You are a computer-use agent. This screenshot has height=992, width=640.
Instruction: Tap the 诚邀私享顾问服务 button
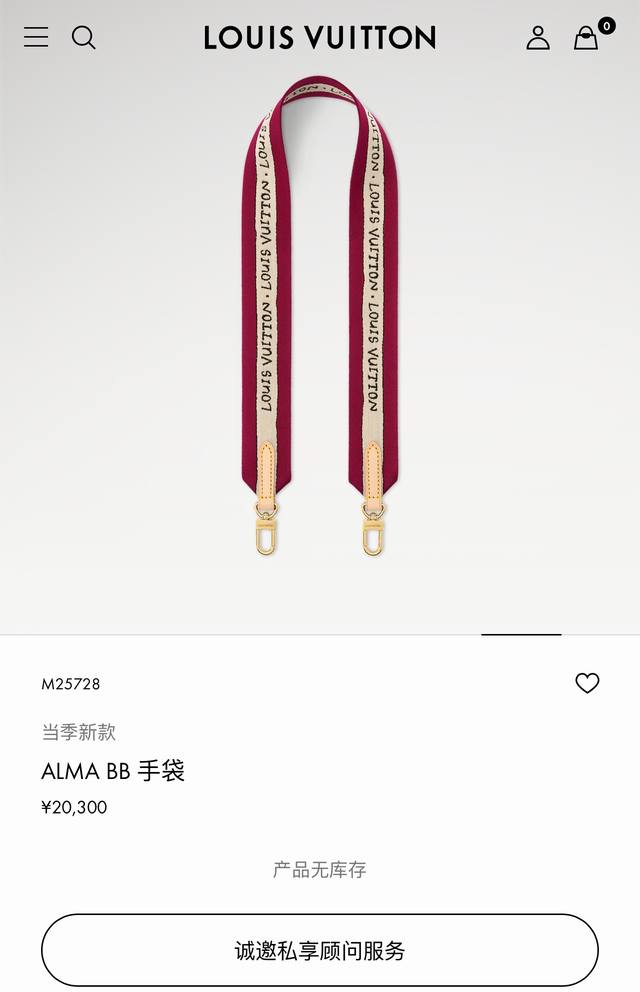[x=320, y=950]
